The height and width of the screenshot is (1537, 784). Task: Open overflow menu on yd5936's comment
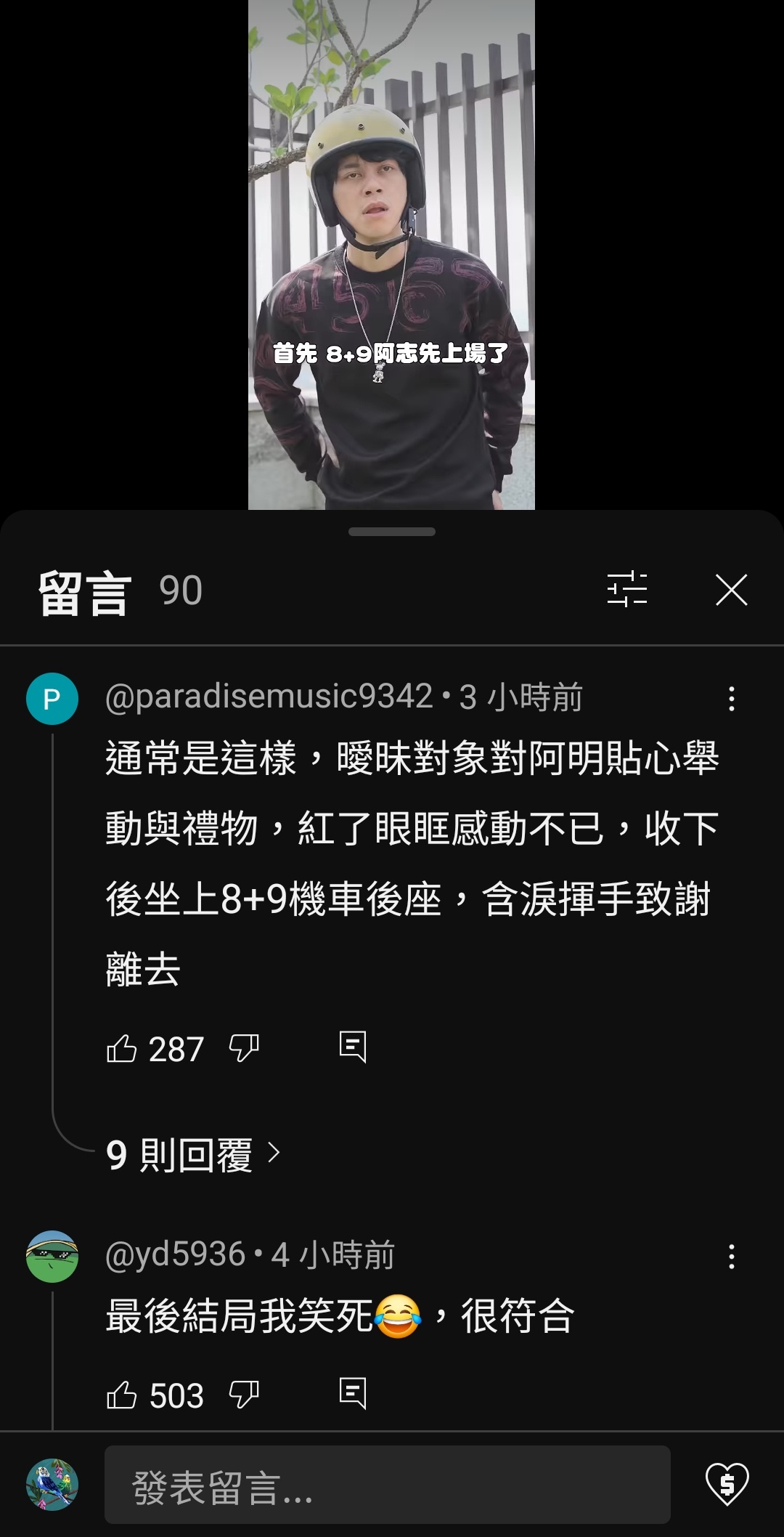[731, 1257]
